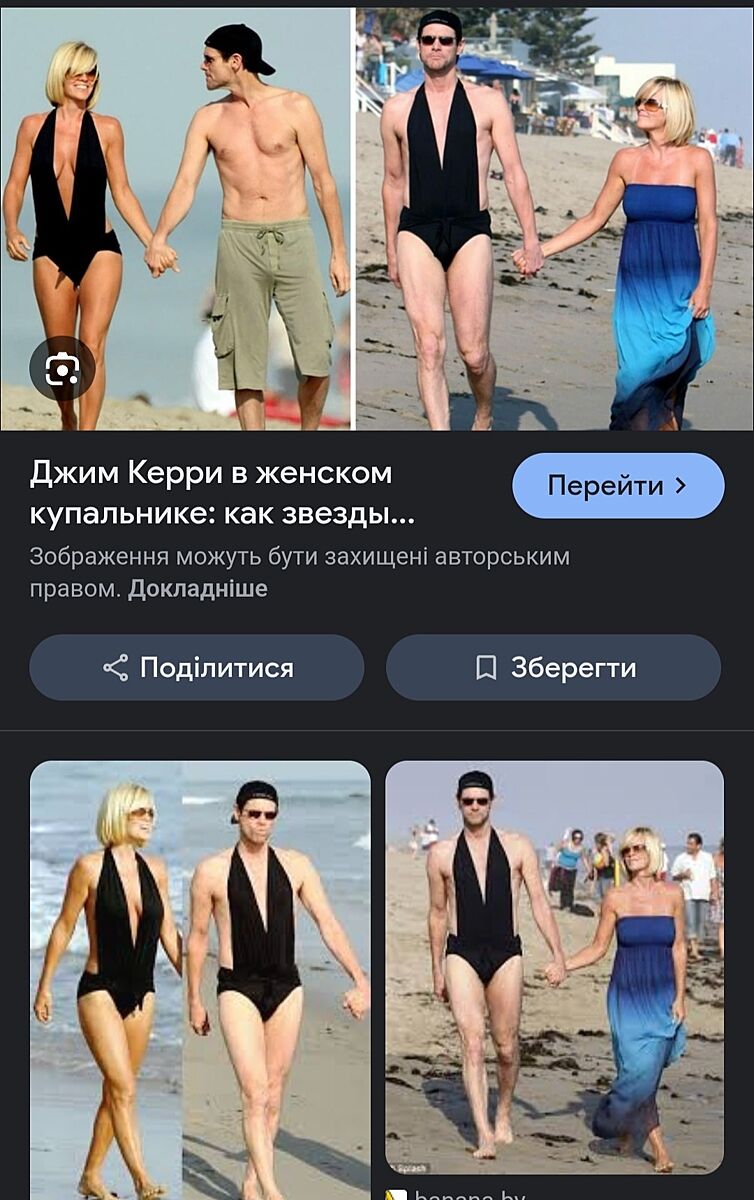
Task: Open Google Lens search on the image
Action: pyautogui.click(x=62, y=369)
